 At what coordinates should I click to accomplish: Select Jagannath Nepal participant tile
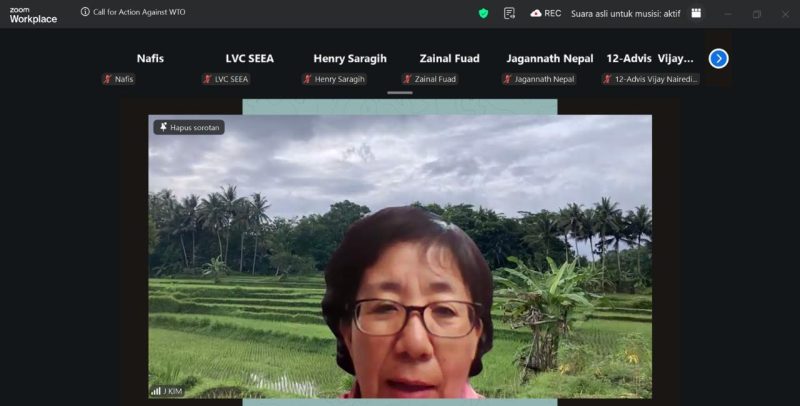(550, 65)
